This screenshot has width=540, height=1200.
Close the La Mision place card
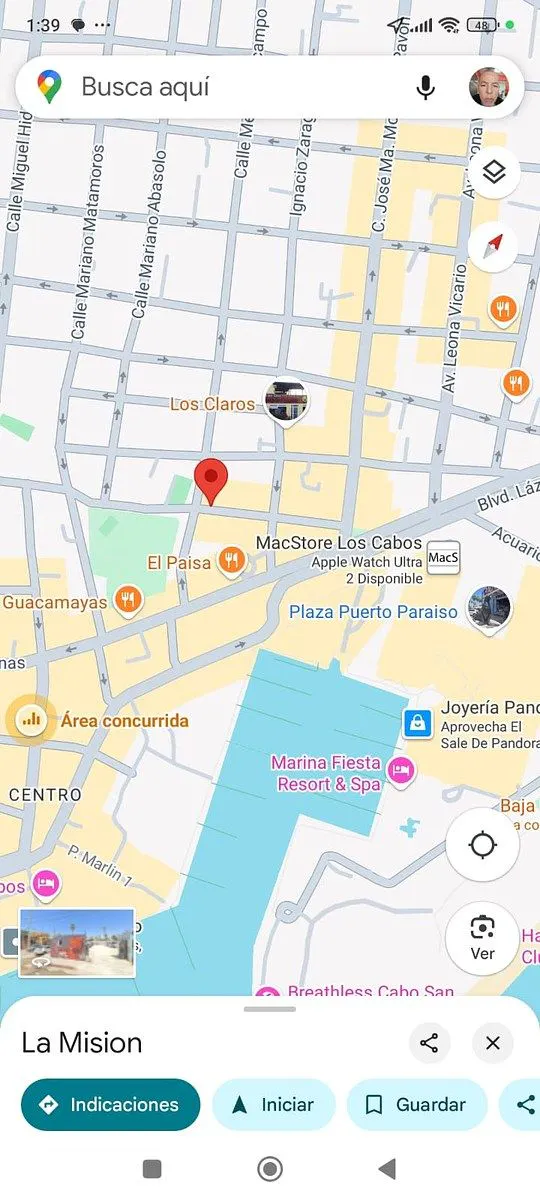(x=493, y=1043)
